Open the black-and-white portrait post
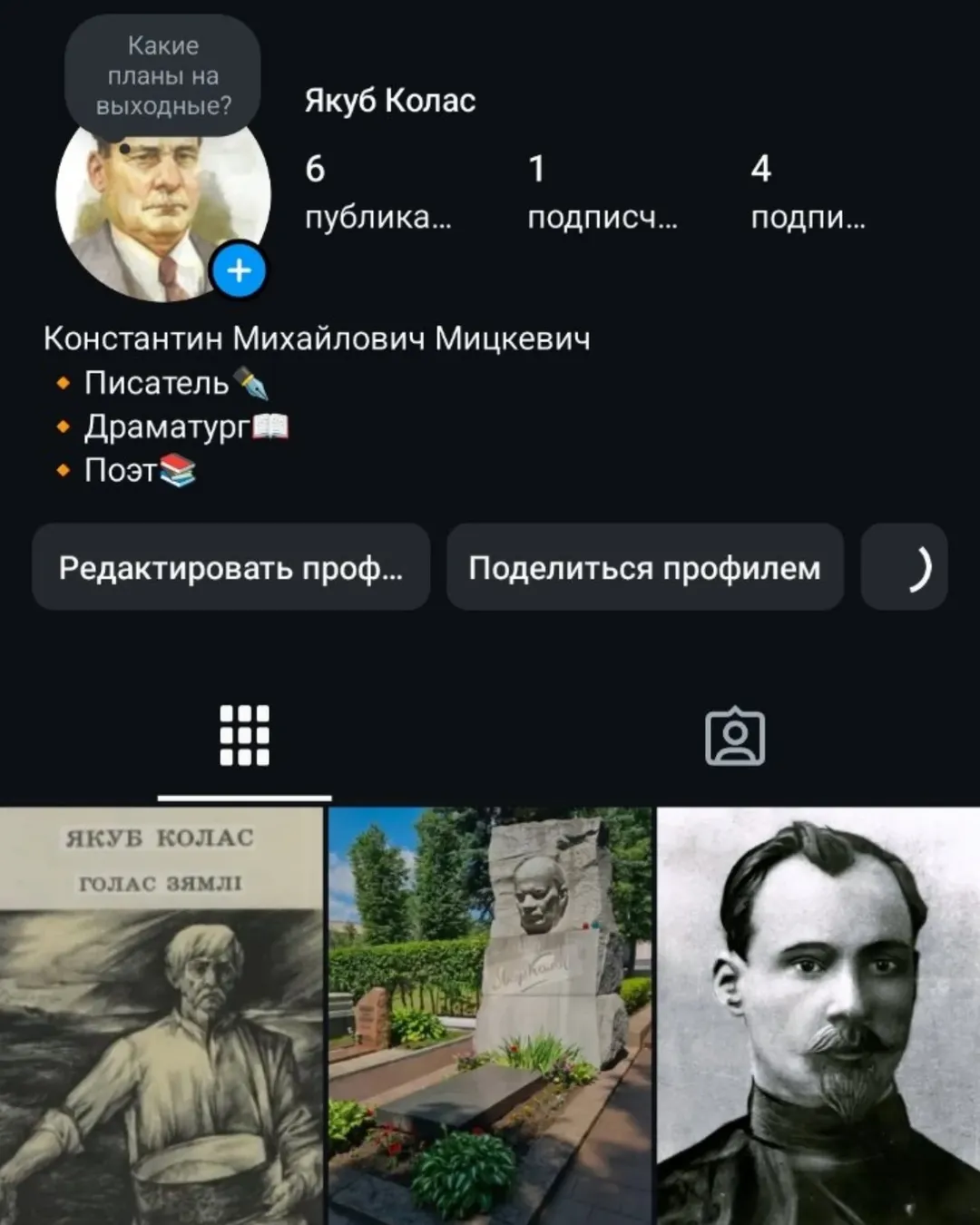This screenshot has height=1225, width=980. pyautogui.click(x=818, y=1016)
